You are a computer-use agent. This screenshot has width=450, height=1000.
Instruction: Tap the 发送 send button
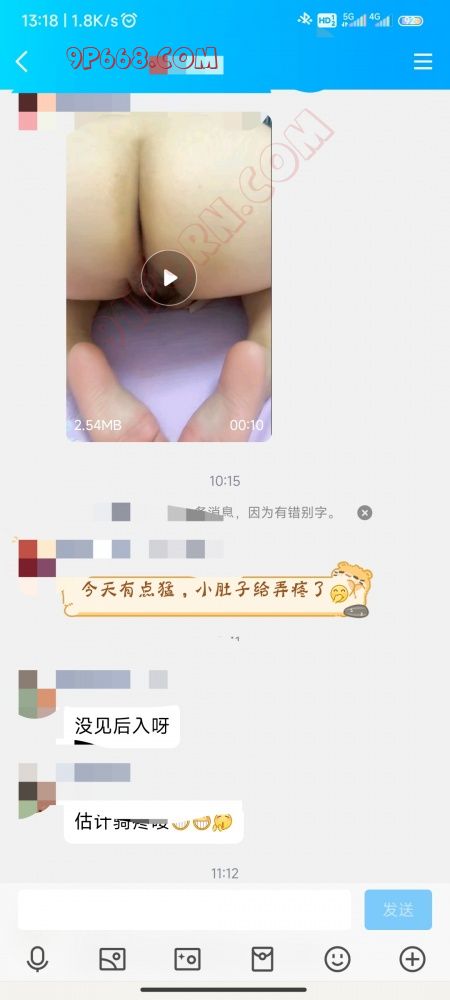point(398,909)
